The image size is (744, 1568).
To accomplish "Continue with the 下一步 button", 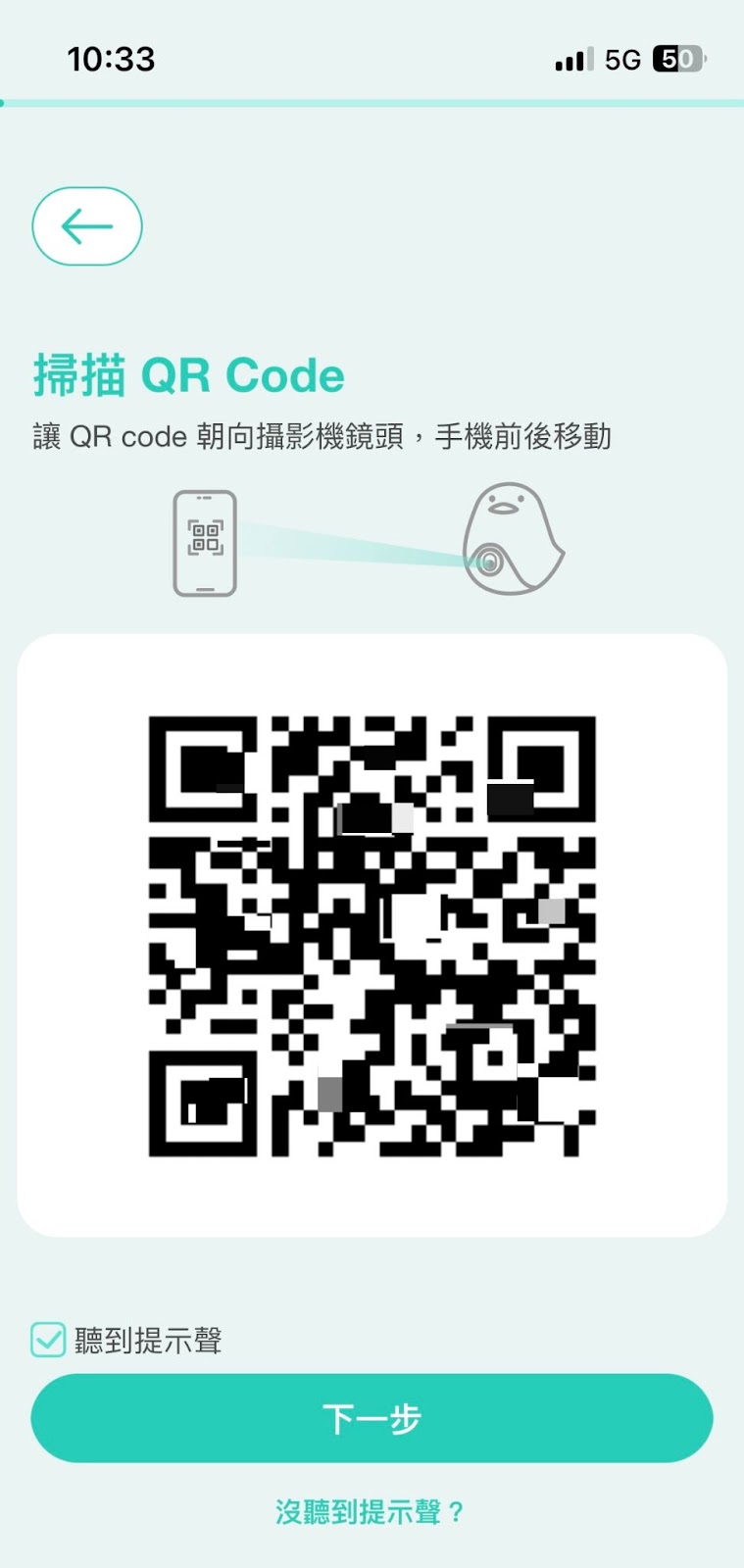I will click(x=372, y=1418).
